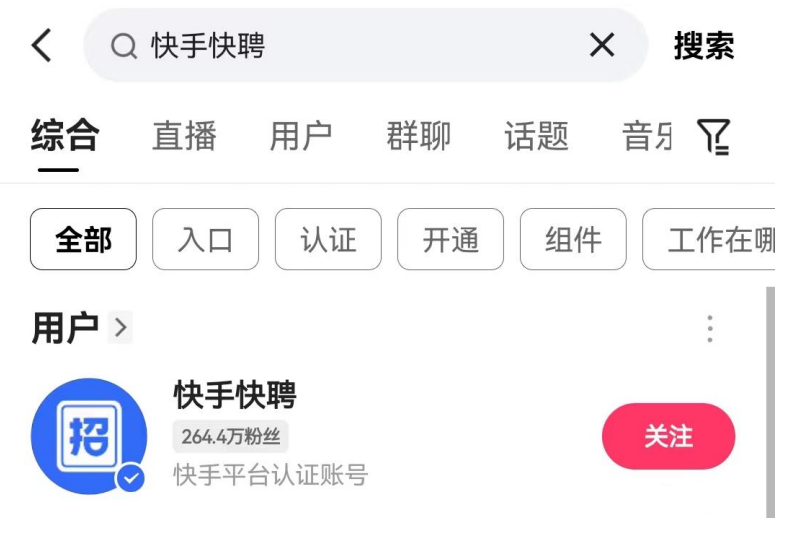Expand the 用户 section chevron
This screenshot has height=537, width=799.
click(x=120, y=327)
